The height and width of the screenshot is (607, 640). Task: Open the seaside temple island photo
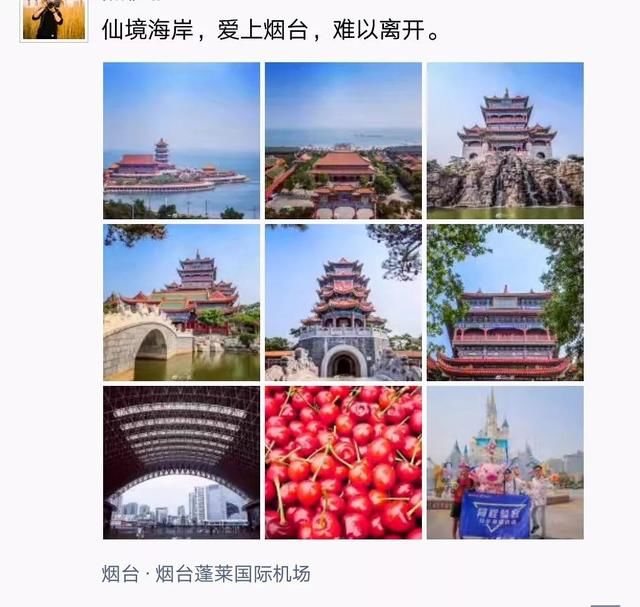pyautogui.click(x=181, y=140)
